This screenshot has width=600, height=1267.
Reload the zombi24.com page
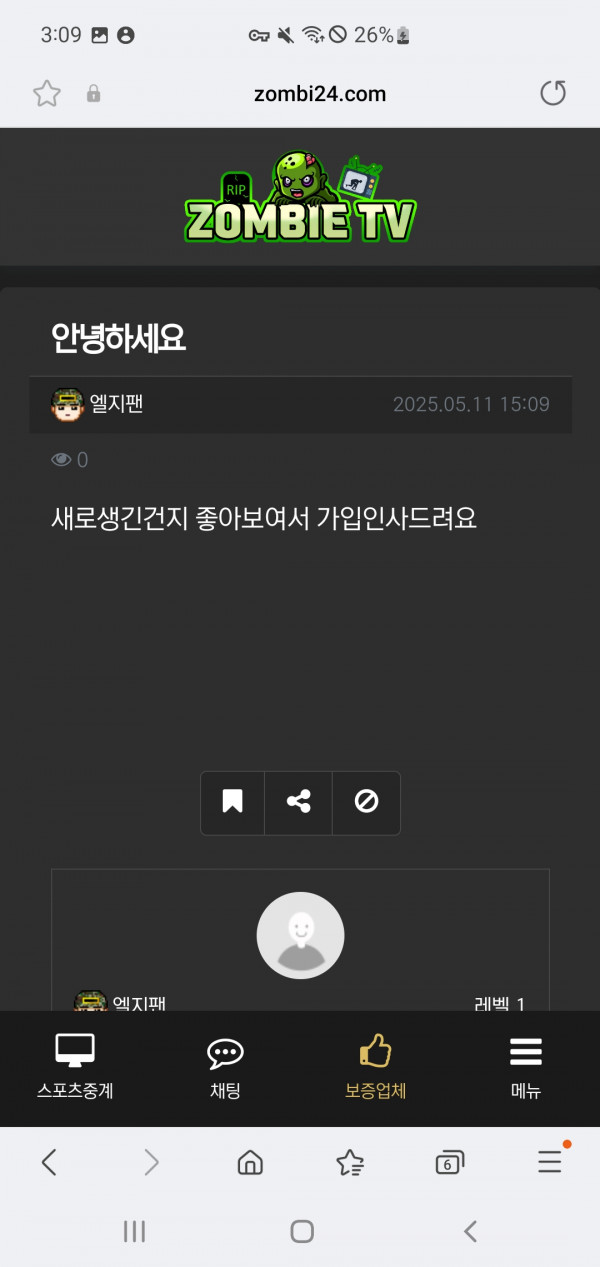tap(552, 94)
